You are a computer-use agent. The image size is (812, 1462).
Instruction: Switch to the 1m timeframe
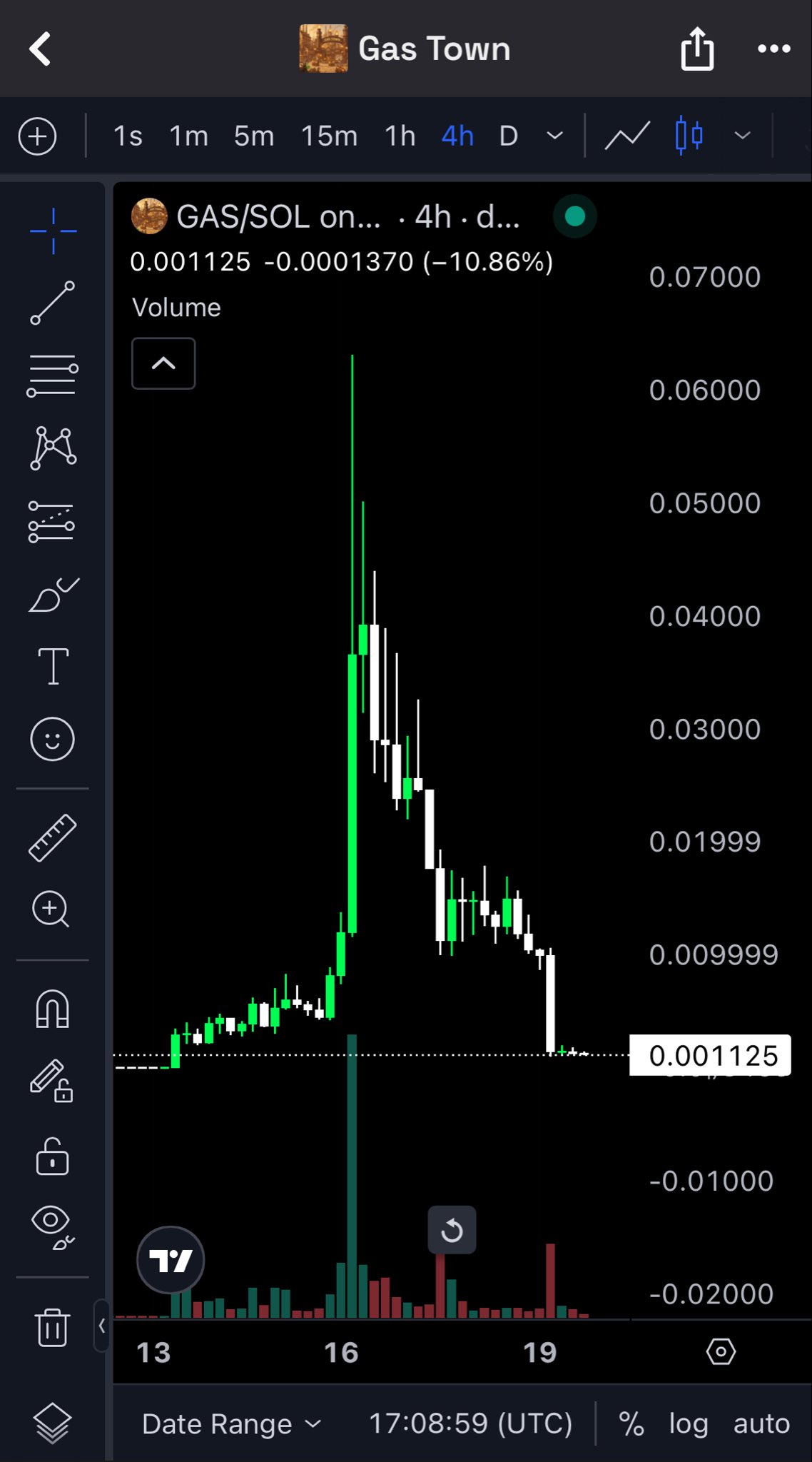tap(188, 136)
